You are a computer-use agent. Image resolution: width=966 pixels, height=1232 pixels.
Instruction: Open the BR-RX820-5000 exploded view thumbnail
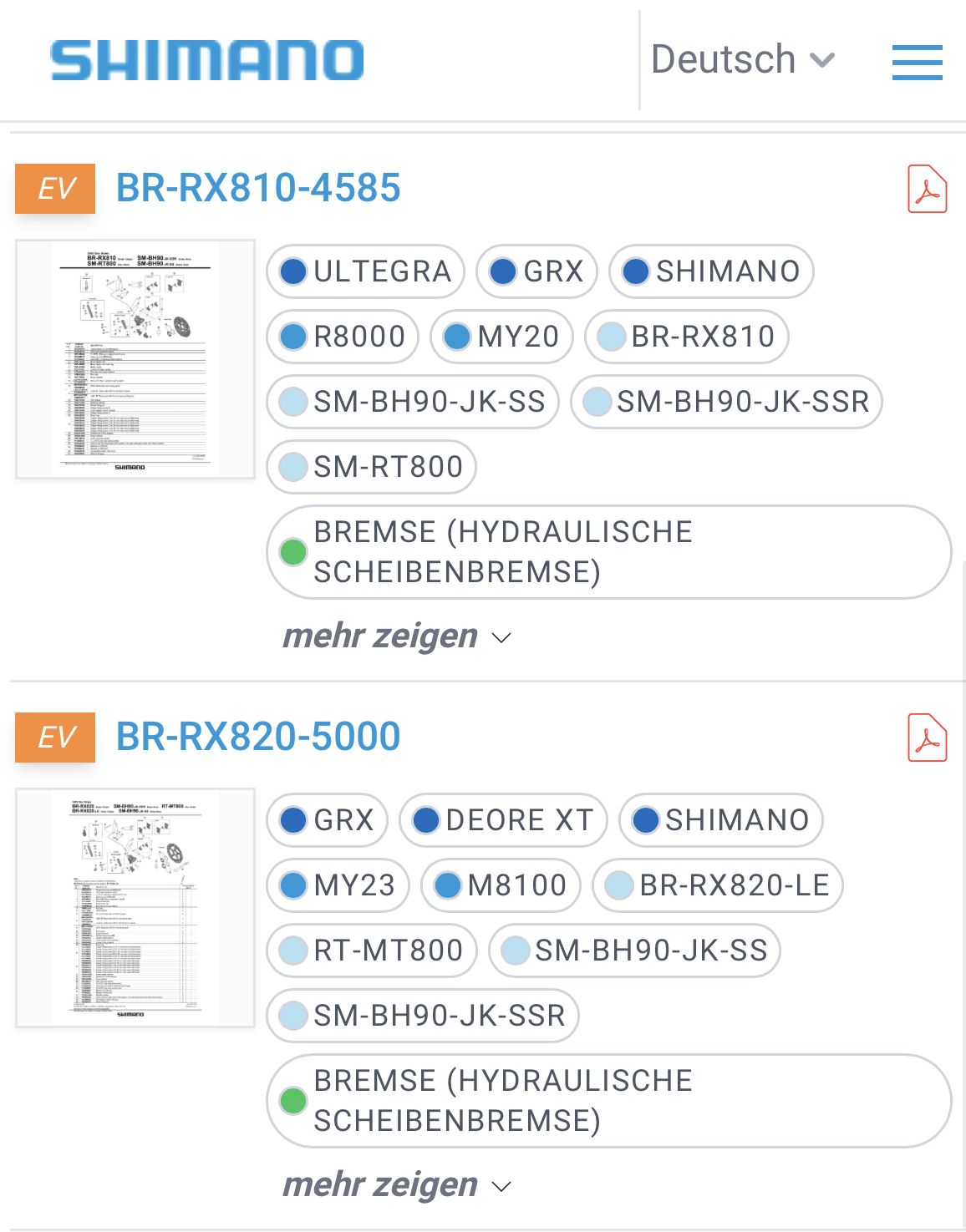(x=135, y=908)
